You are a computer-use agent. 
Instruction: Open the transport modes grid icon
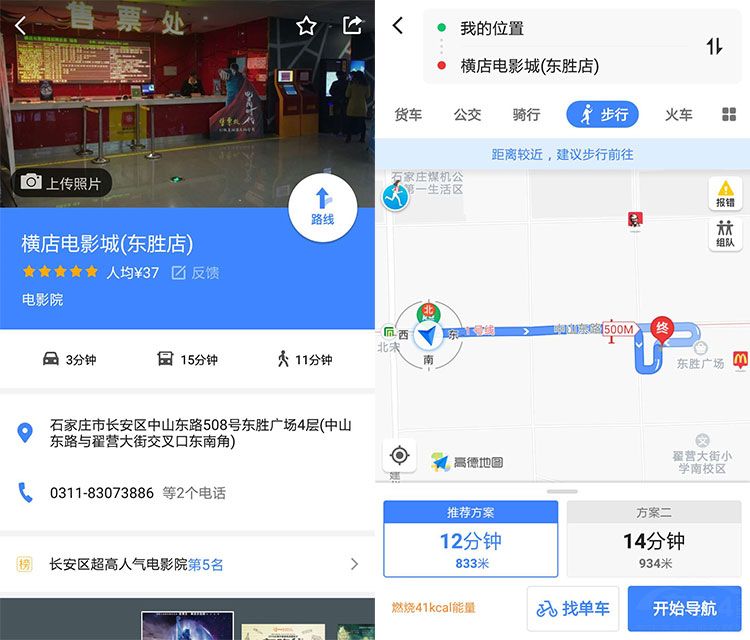(729, 114)
